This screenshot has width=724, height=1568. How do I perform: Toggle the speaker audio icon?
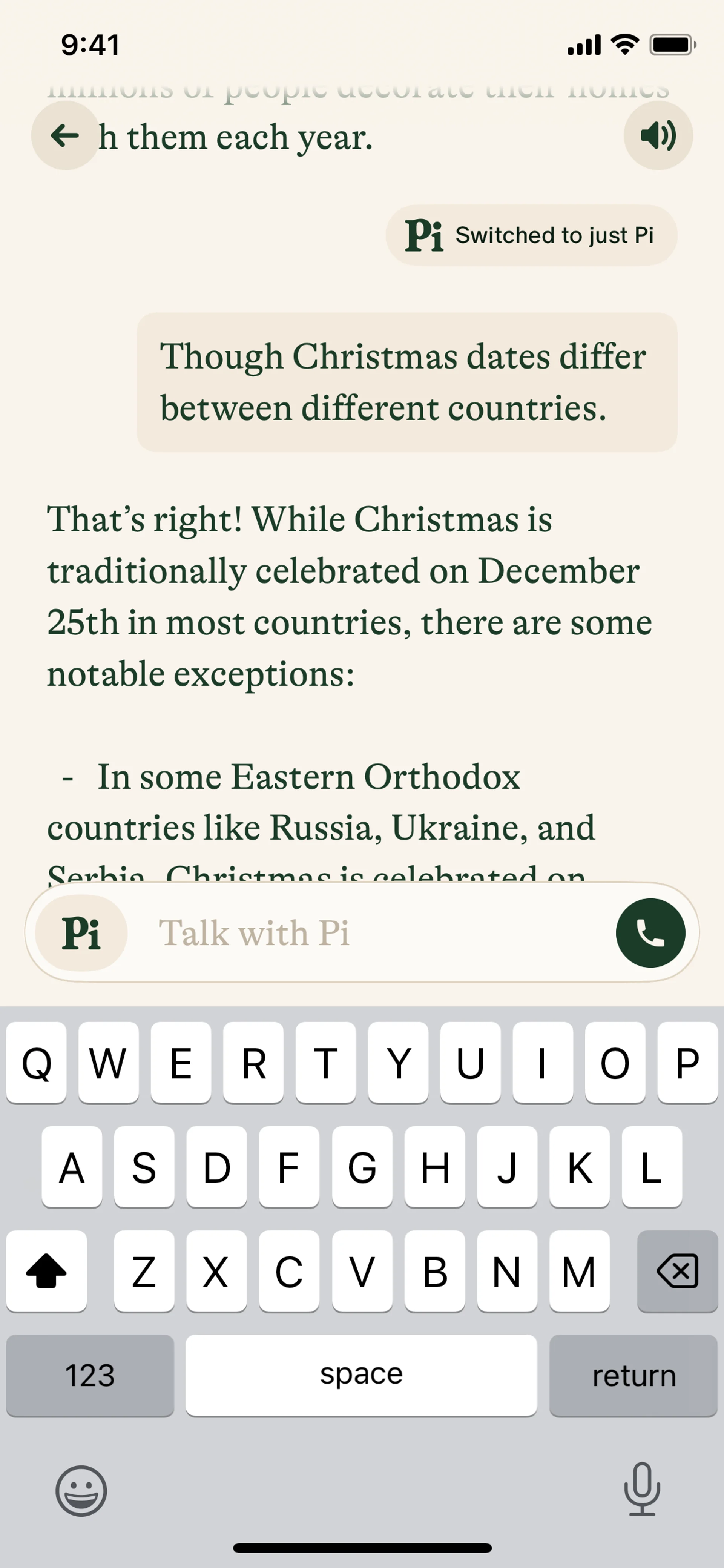point(658,135)
